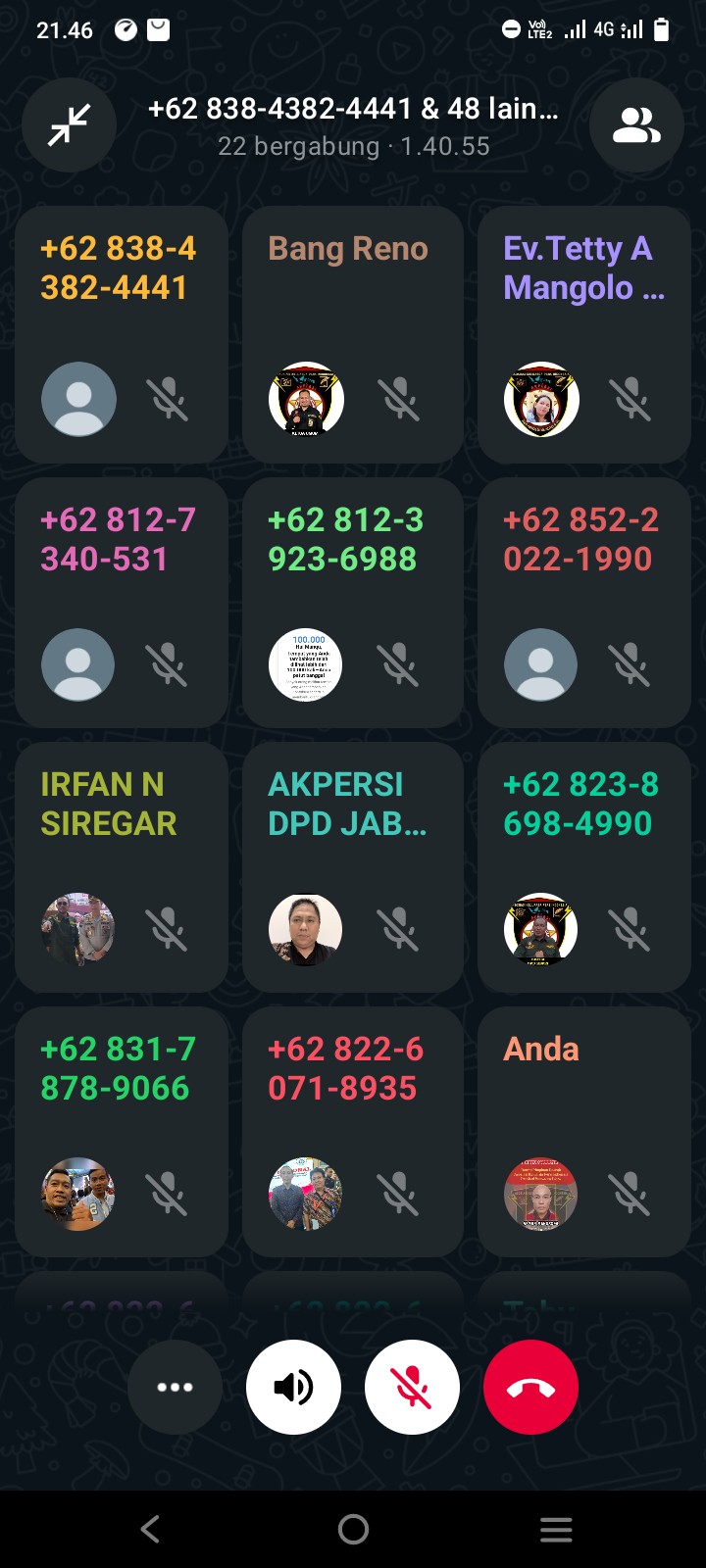Tap the +62 852-2022-1990 tile
The image size is (706, 1568).
tap(584, 602)
